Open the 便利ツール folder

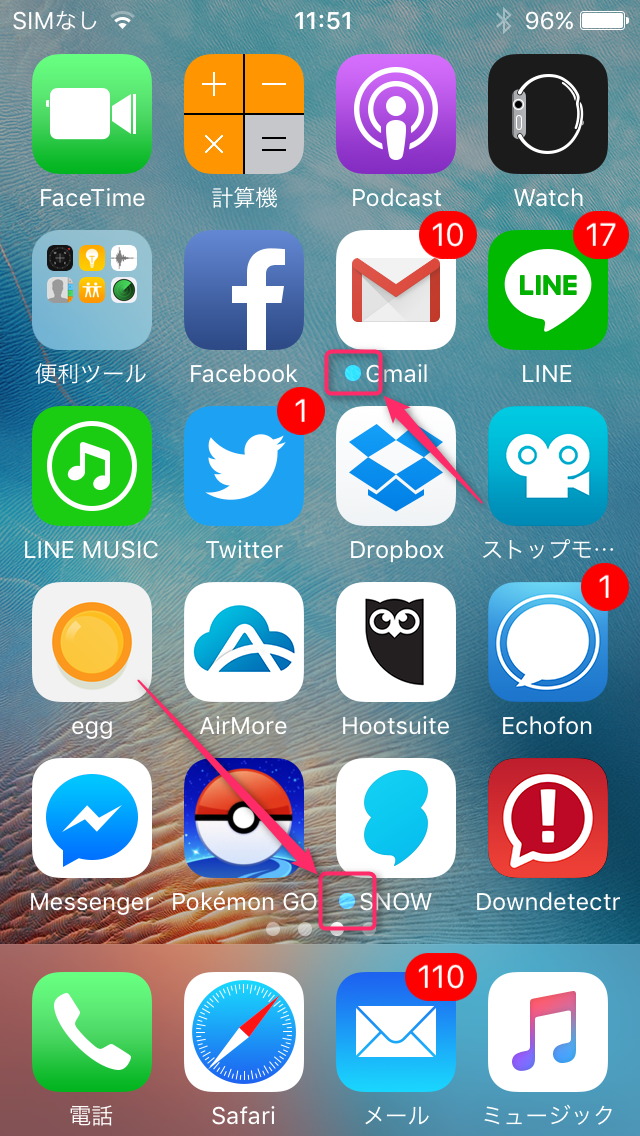point(92,290)
